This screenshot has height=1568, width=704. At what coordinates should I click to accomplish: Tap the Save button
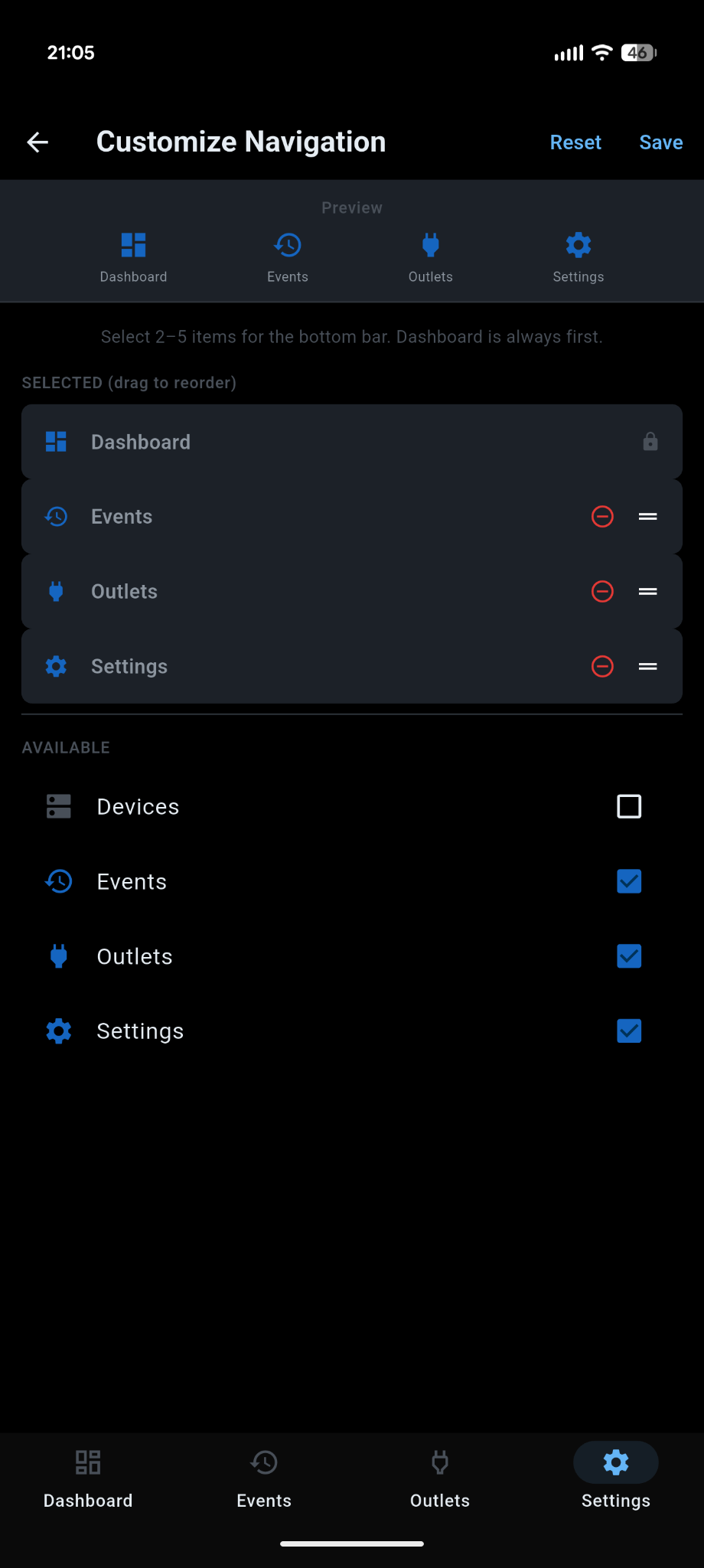click(x=660, y=142)
